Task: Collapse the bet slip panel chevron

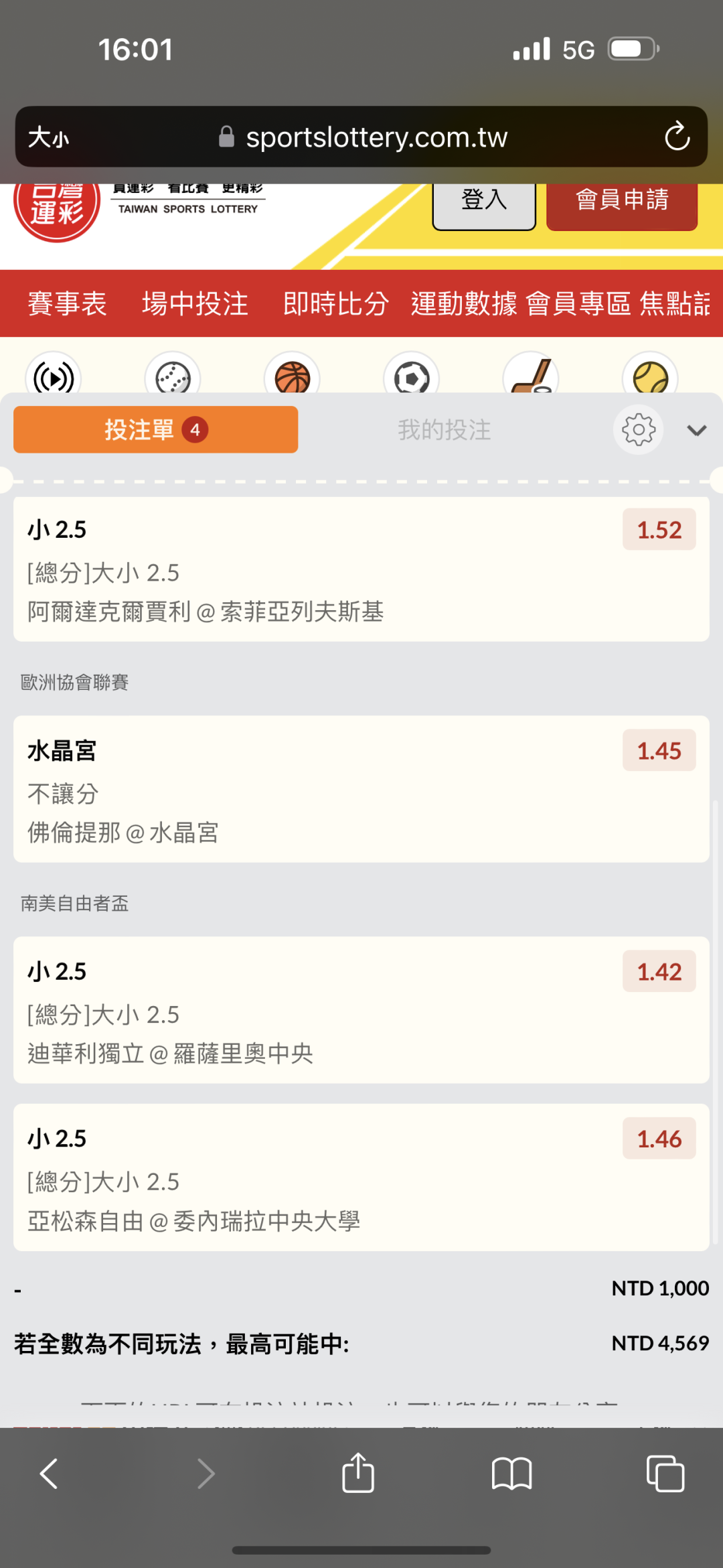Action: 697,430
